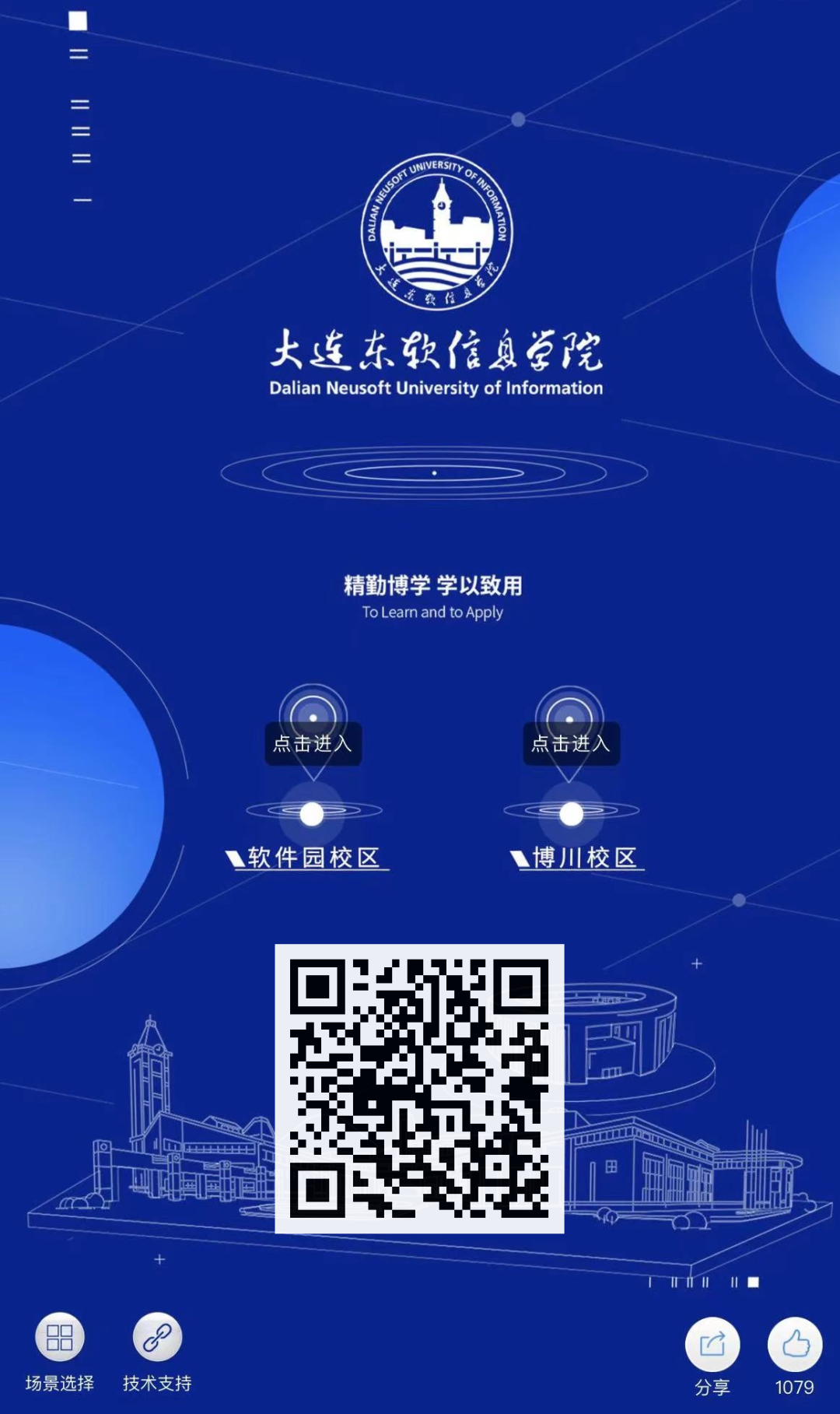Open the 技术支持 link
The width and height of the screenshot is (840, 1414).
157,1338
